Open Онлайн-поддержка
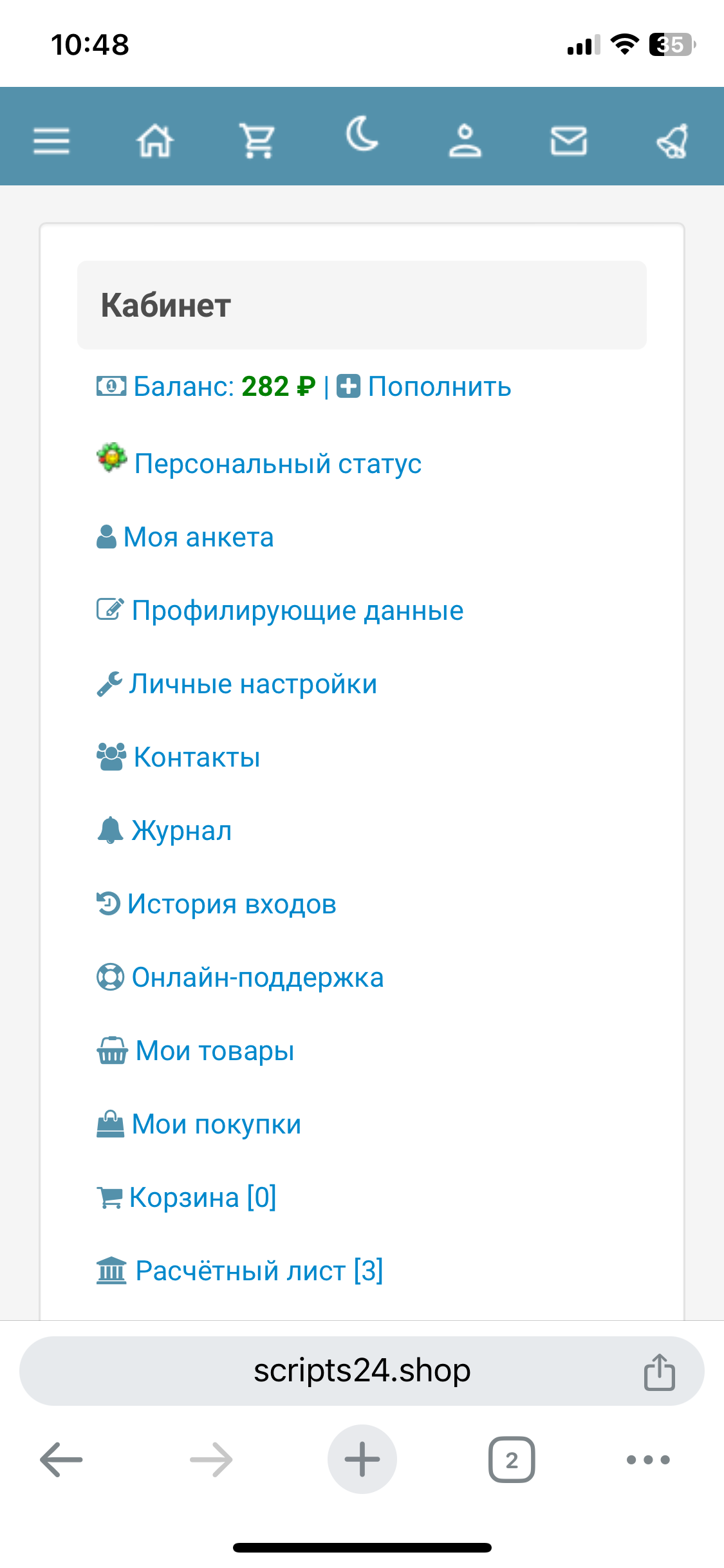This screenshot has width=724, height=1568. (x=257, y=977)
